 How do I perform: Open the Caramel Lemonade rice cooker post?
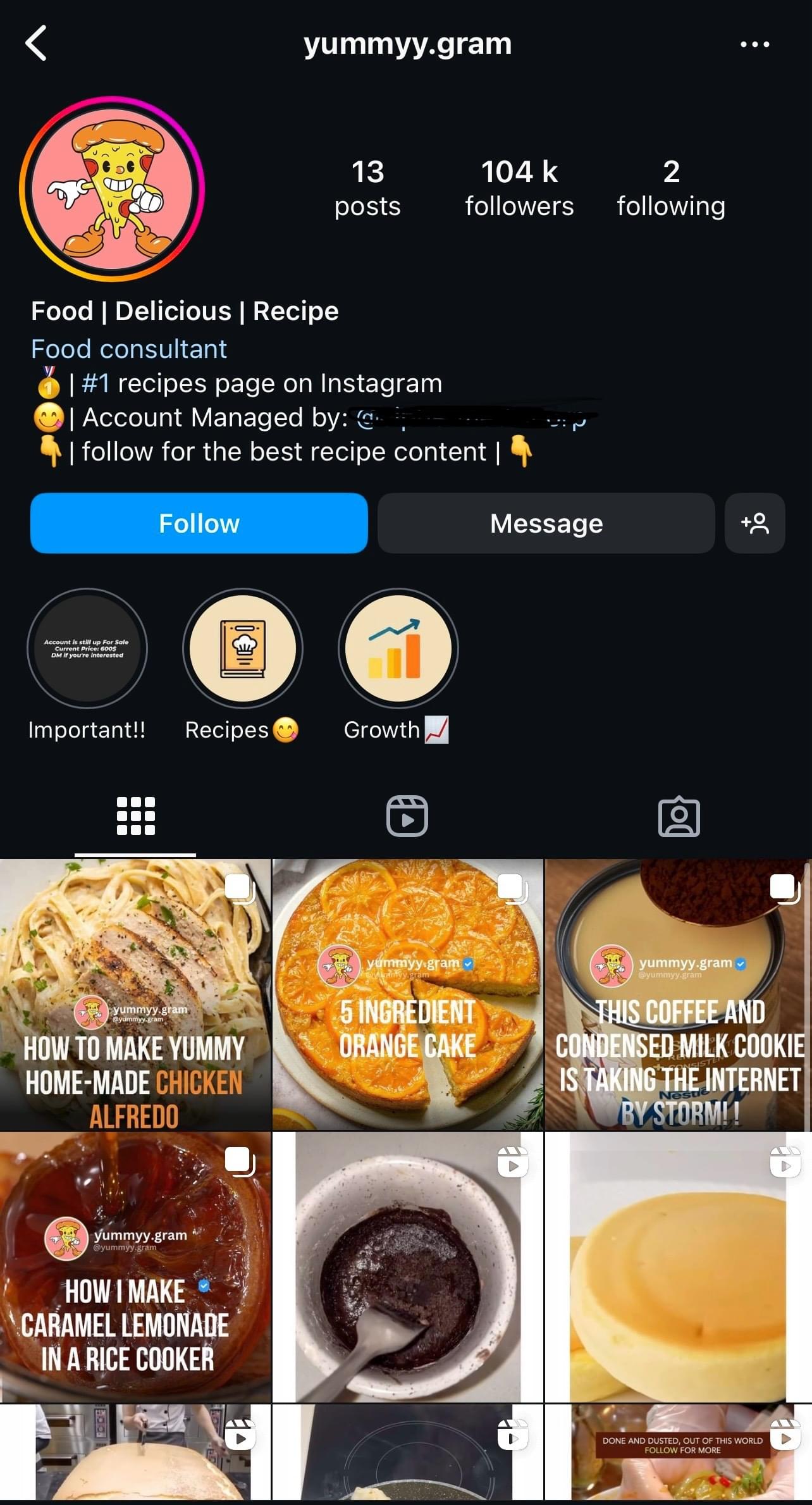[x=135, y=1267]
